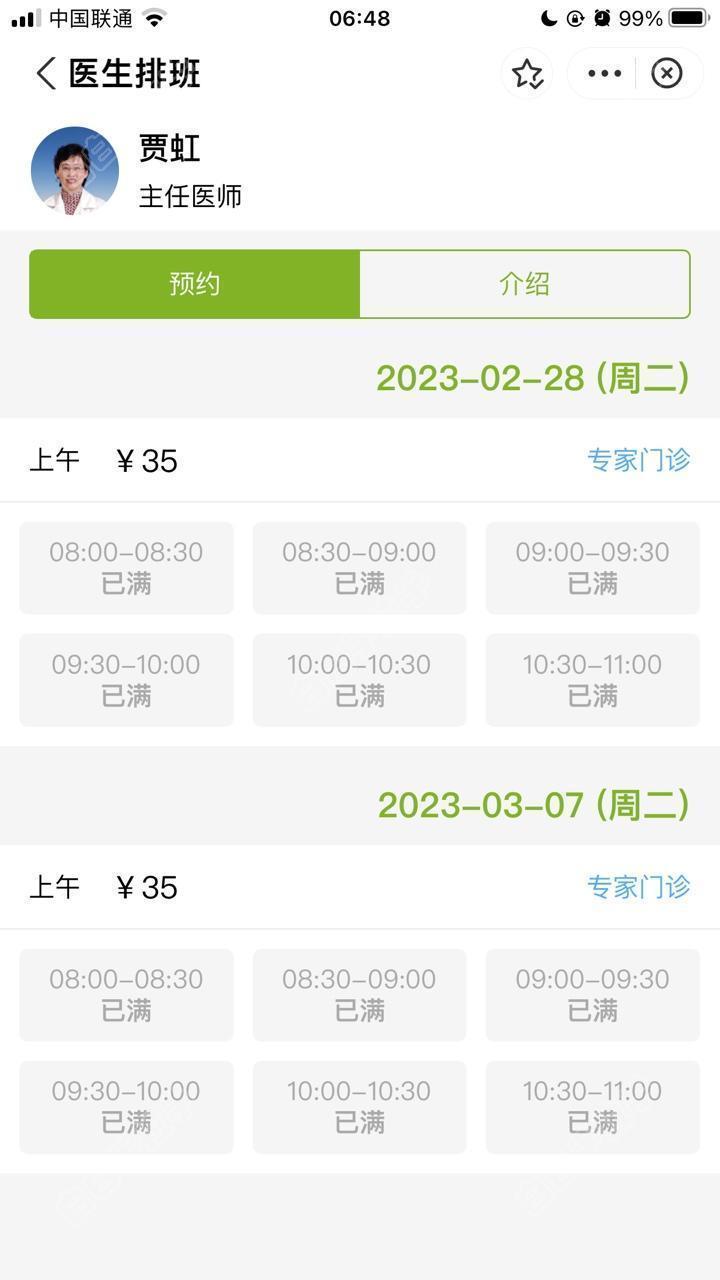Go back from the 医生排班 page

(45, 74)
